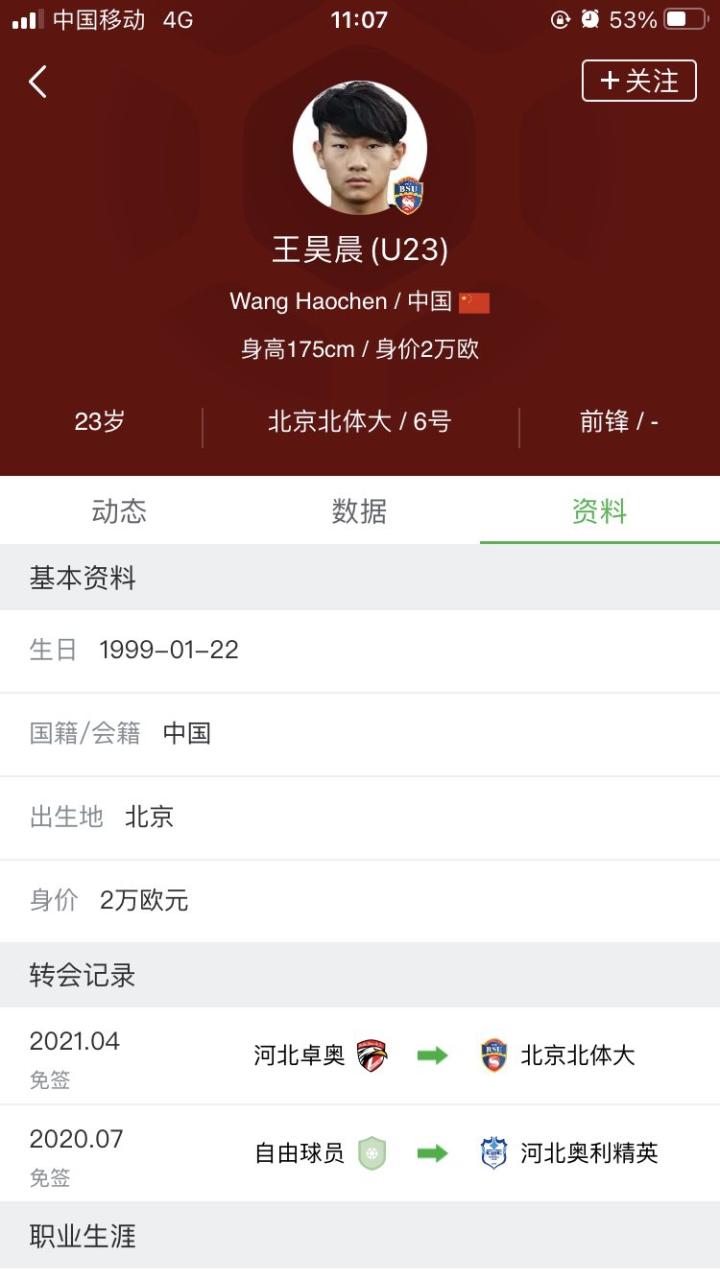Viewport: 720px width, 1280px height.
Task: Go back using the top-left arrow
Action: coord(38,82)
